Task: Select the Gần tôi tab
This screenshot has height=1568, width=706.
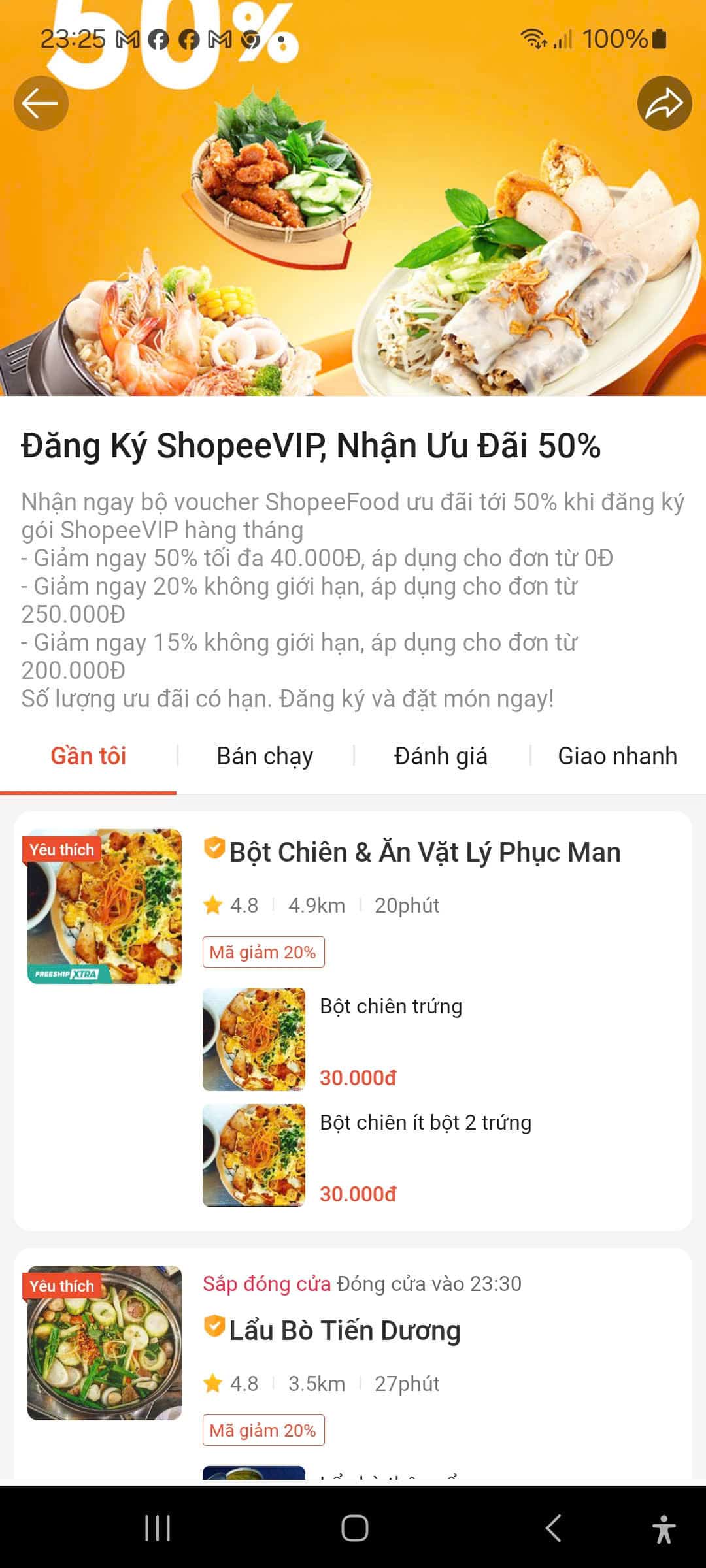Action: [88, 757]
